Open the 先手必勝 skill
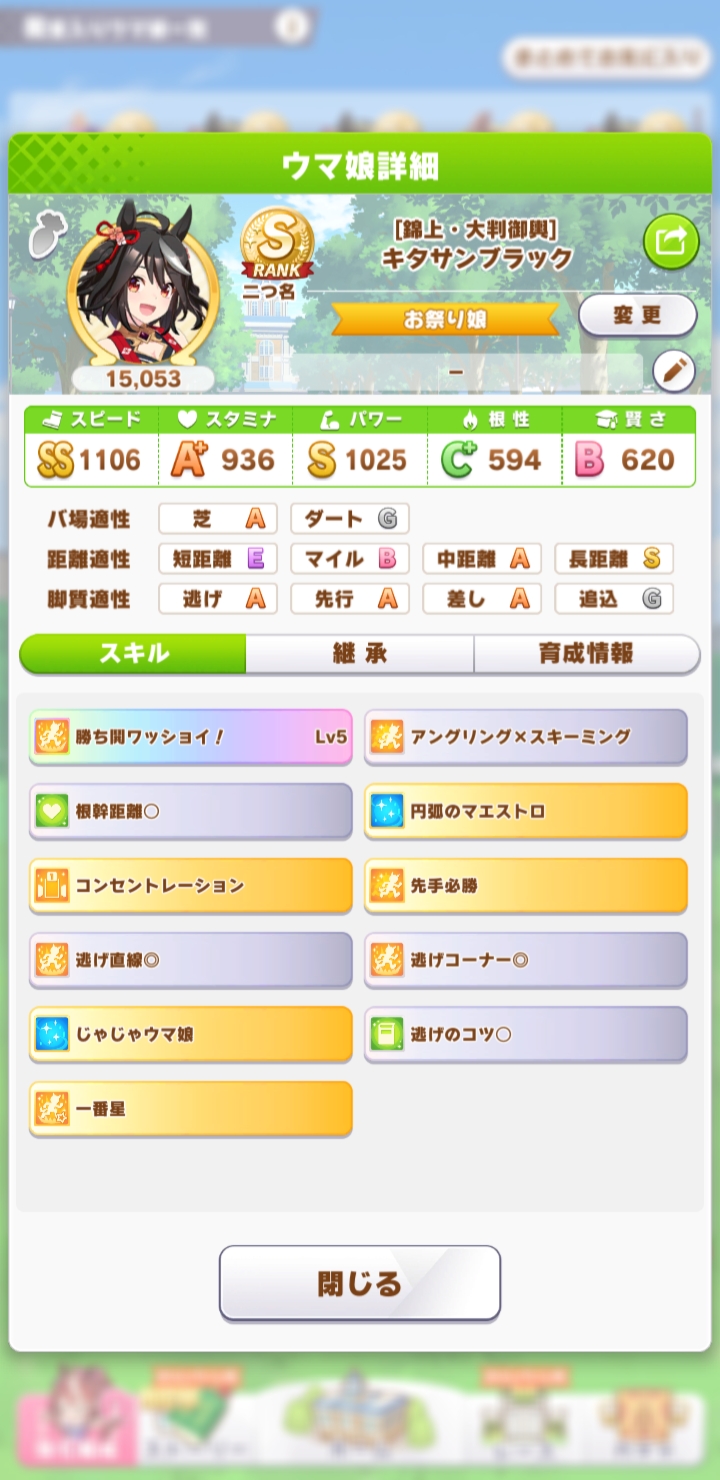 526,885
